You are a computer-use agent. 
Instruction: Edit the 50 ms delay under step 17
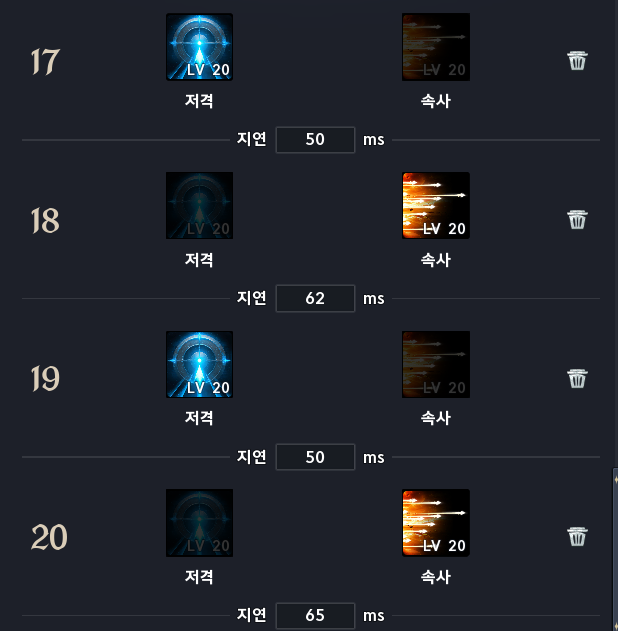coord(315,140)
